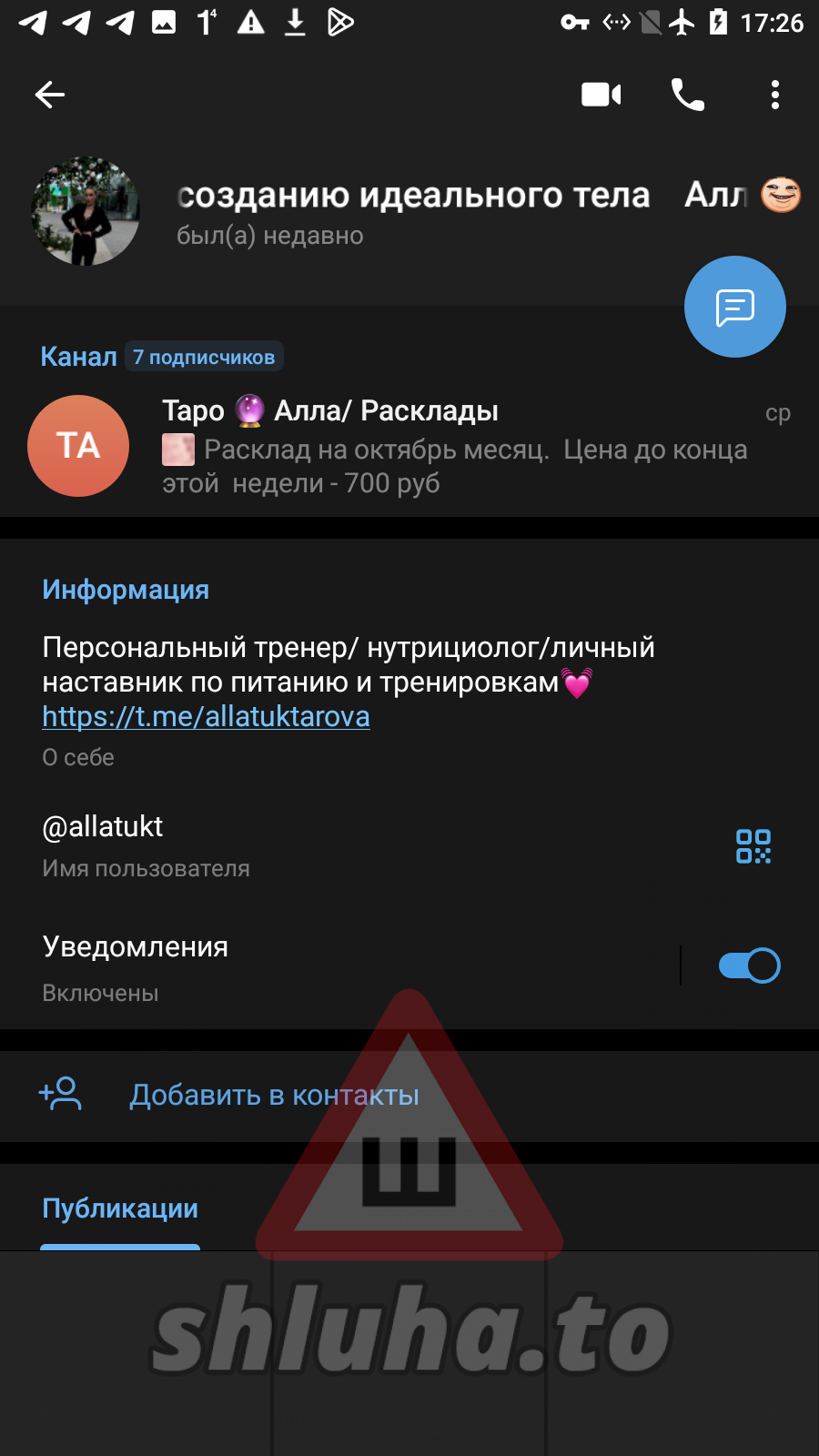Open the t.me/allatuktarova link
The height and width of the screenshot is (1456, 819).
207,717
